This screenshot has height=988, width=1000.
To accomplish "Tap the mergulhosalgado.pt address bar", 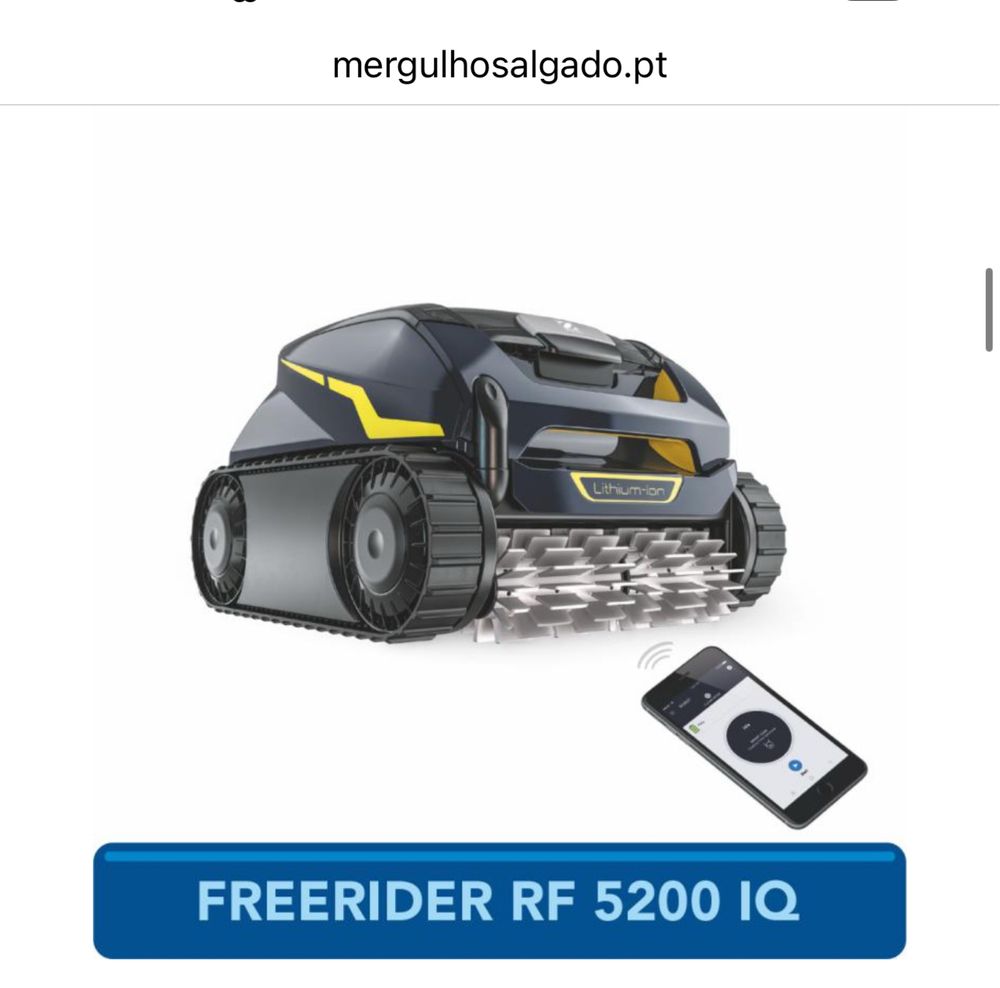I will coord(499,66).
